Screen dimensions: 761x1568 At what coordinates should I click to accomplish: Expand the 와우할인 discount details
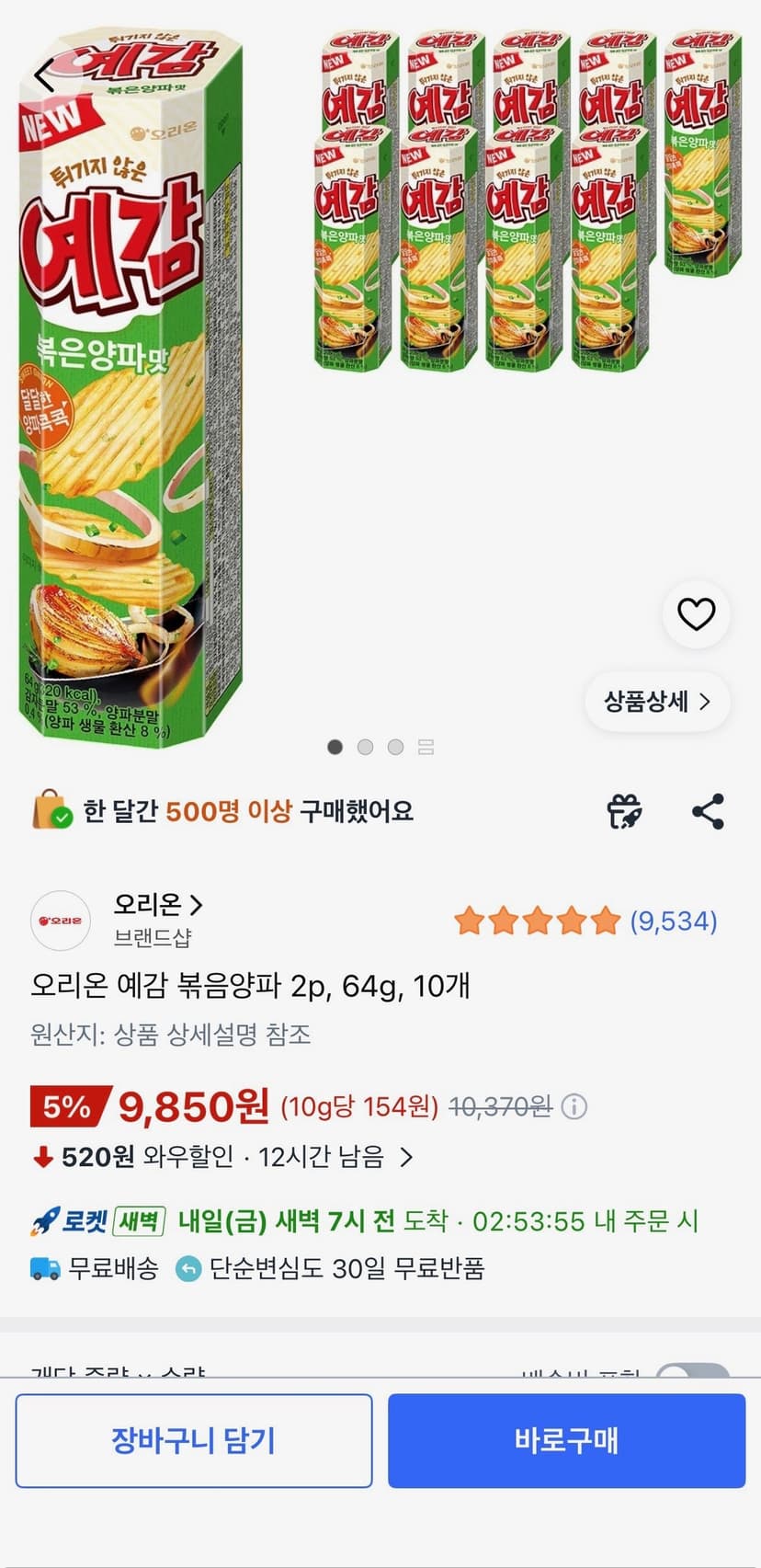221,1157
